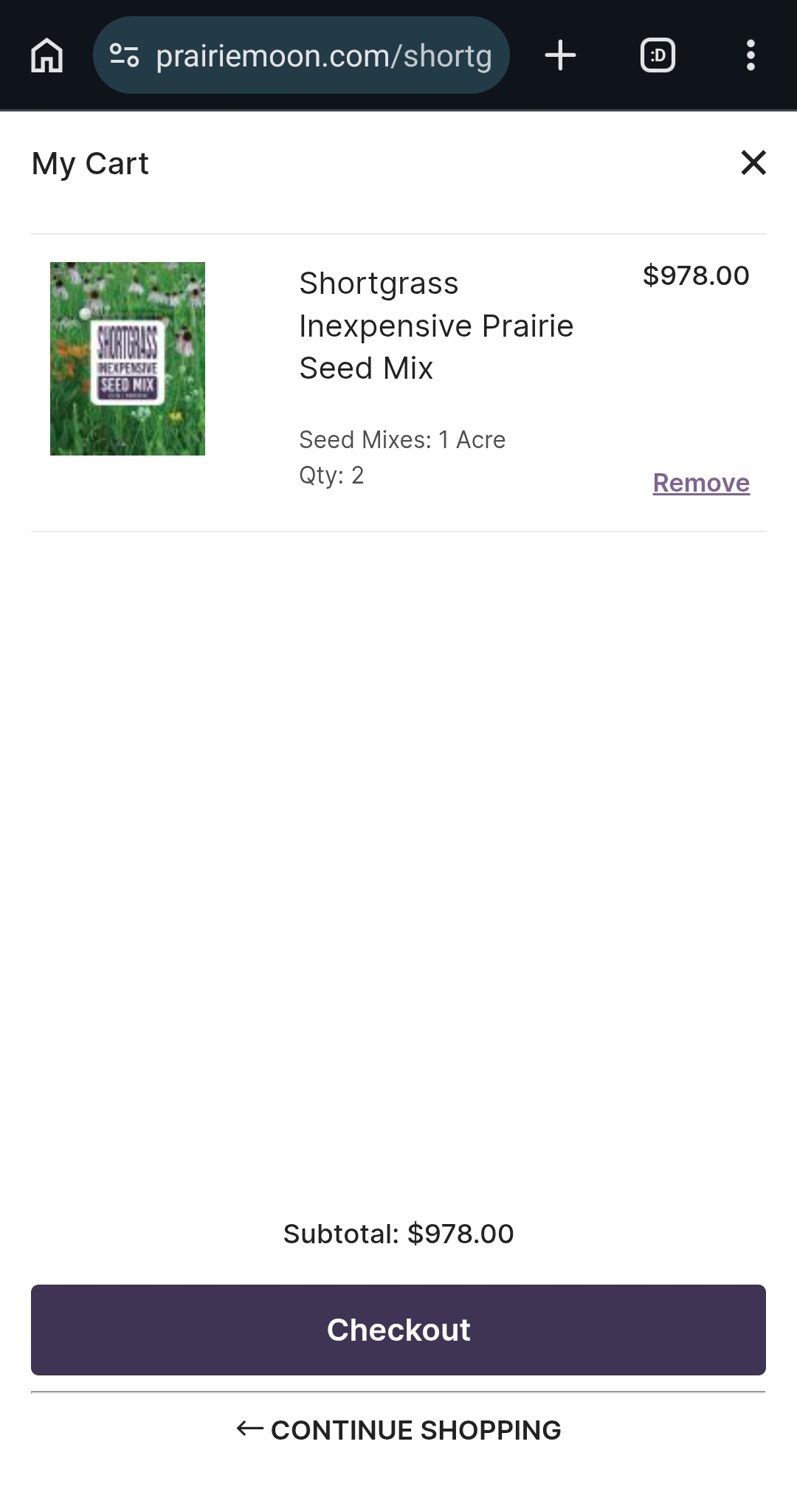Show the open tabs switcher
This screenshot has height=1512, width=797.
click(x=658, y=55)
